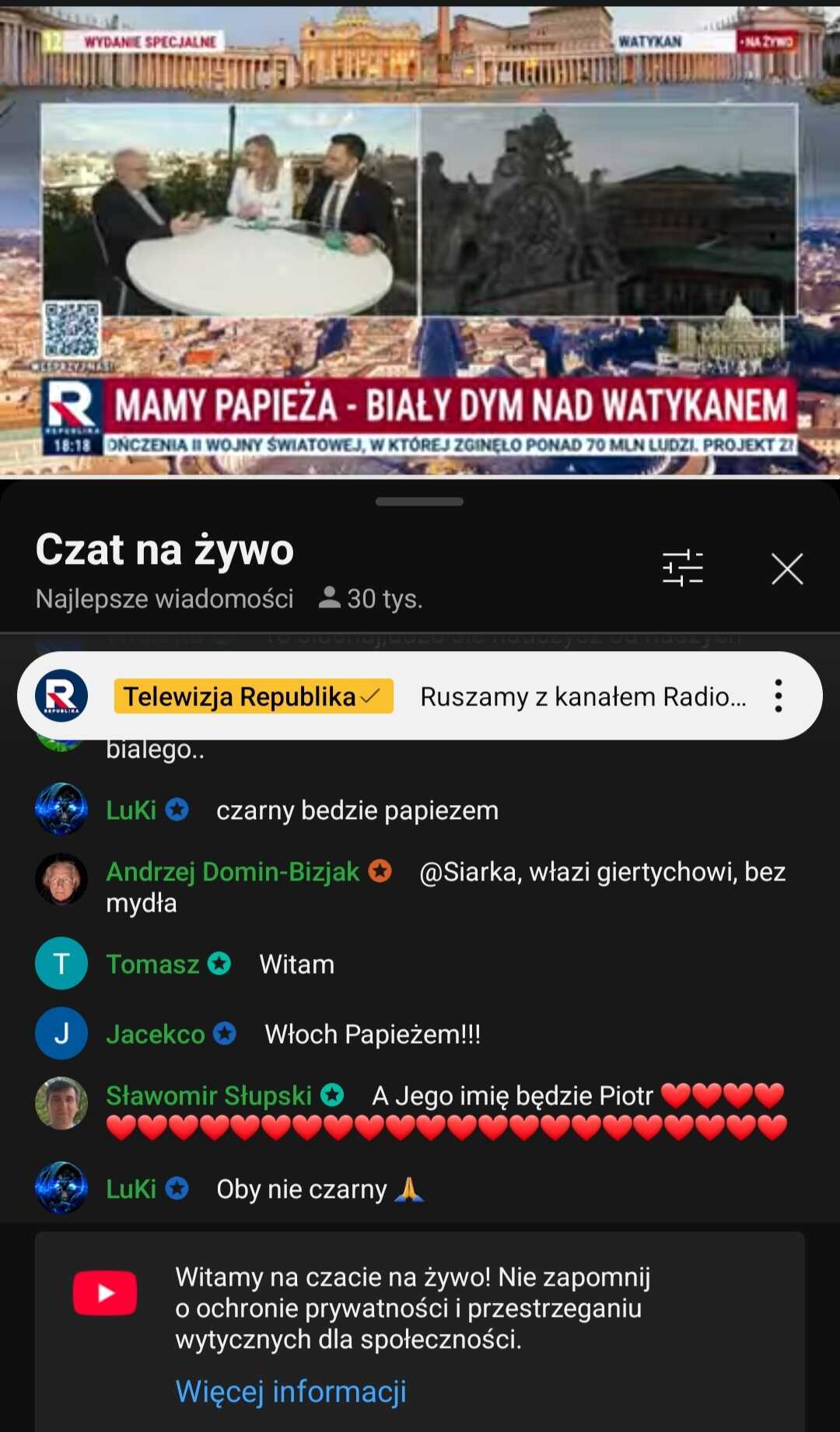Open the pinned Telewizja Republika message

pyautogui.click(x=419, y=695)
